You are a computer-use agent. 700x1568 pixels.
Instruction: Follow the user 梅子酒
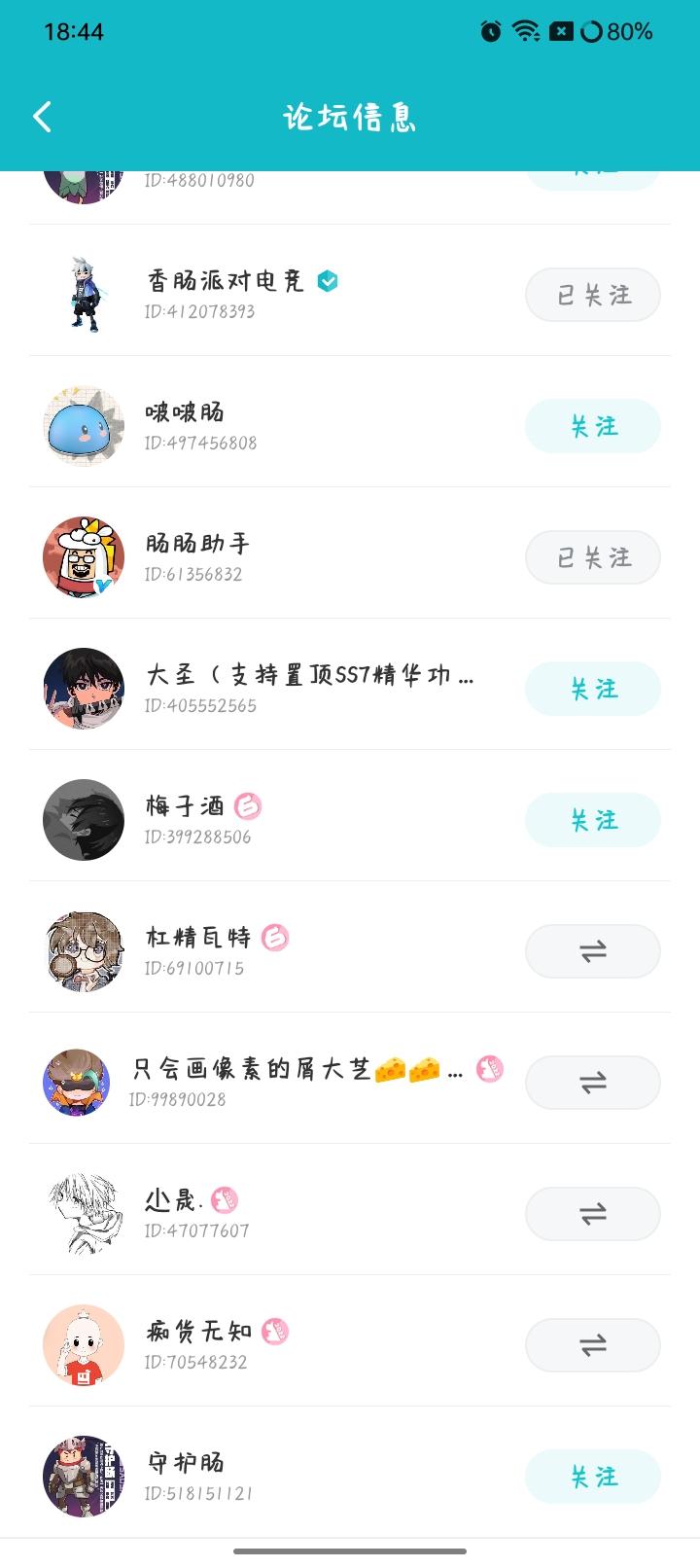click(592, 820)
